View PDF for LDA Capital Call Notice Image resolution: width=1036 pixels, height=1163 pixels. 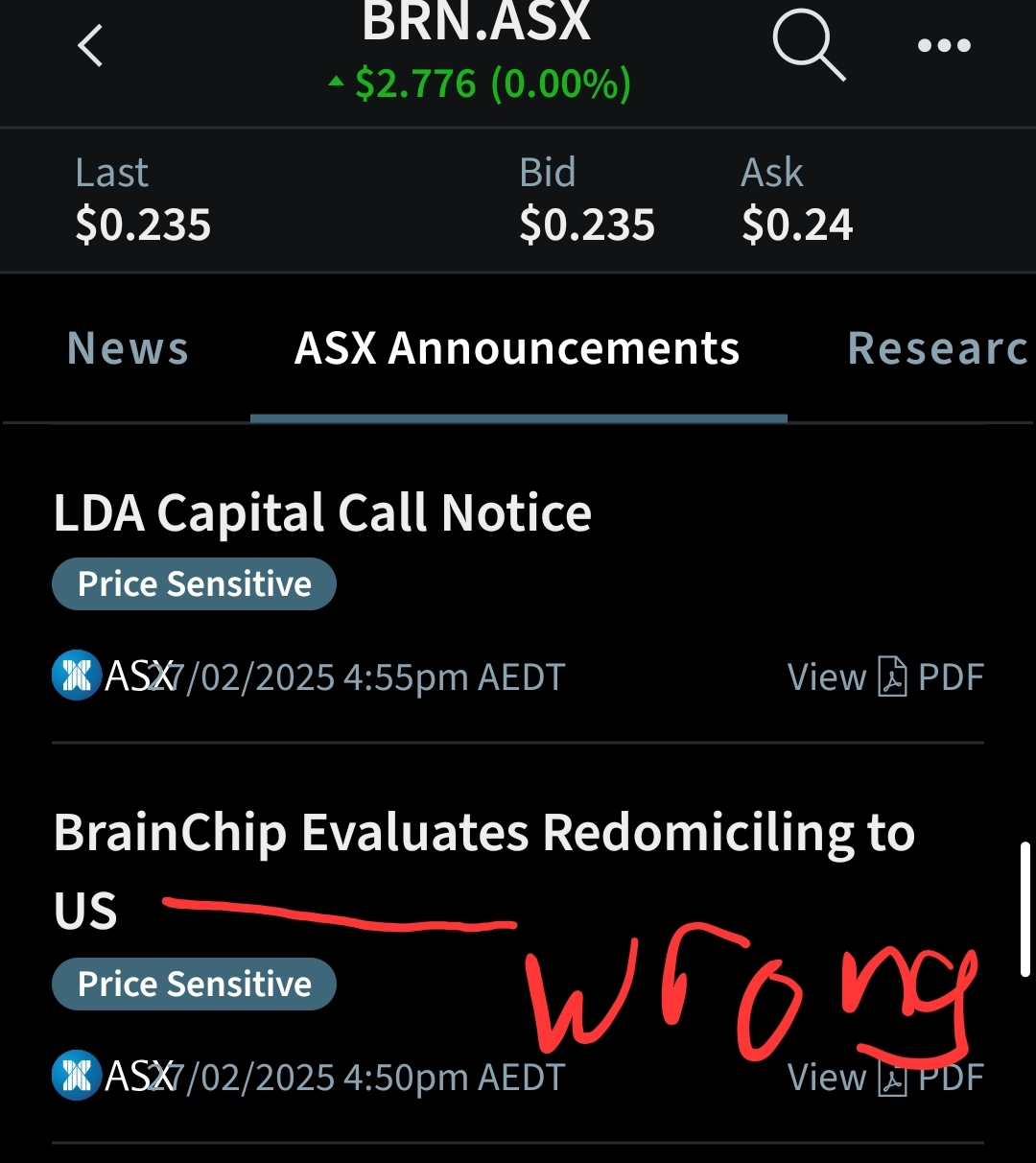click(x=884, y=677)
